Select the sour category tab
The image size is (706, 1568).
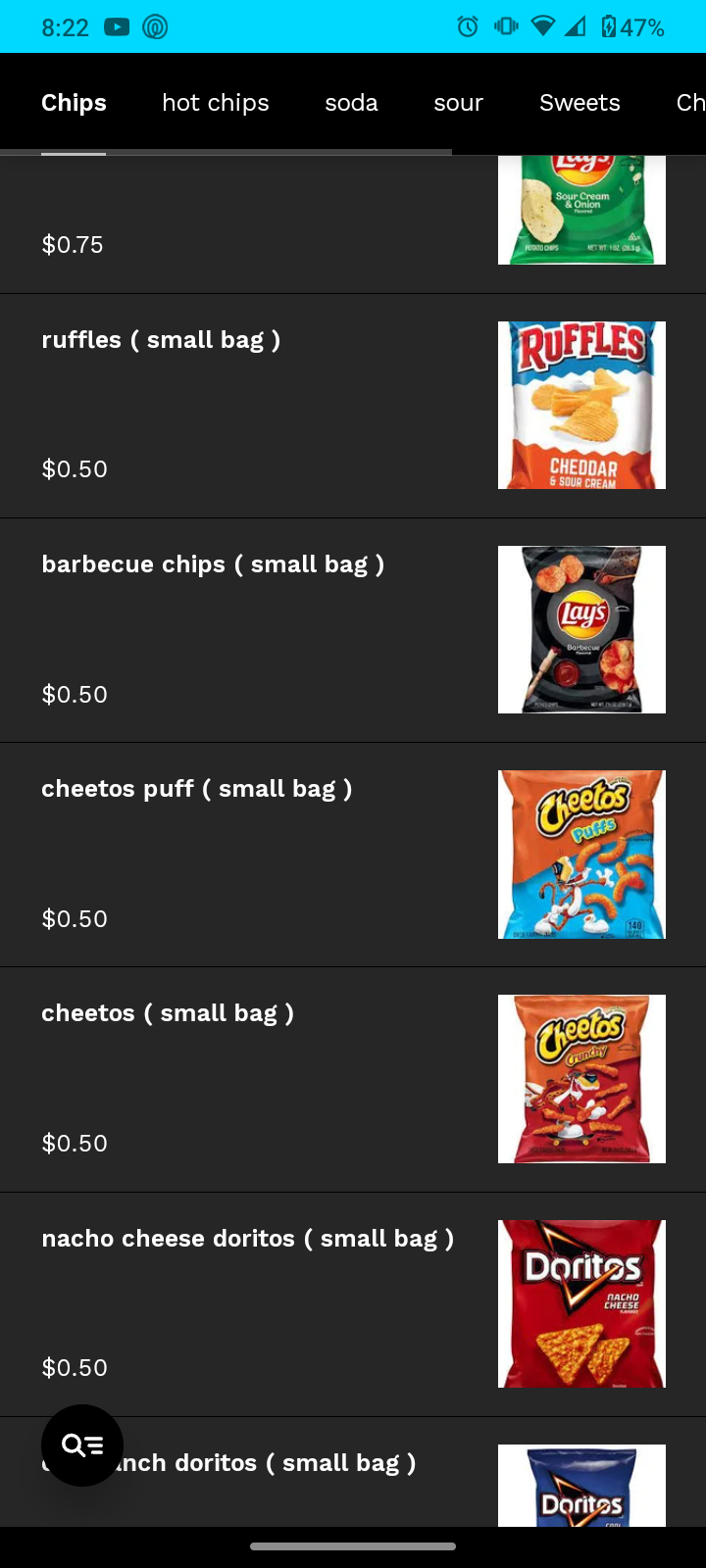pyautogui.click(x=458, y=103)
